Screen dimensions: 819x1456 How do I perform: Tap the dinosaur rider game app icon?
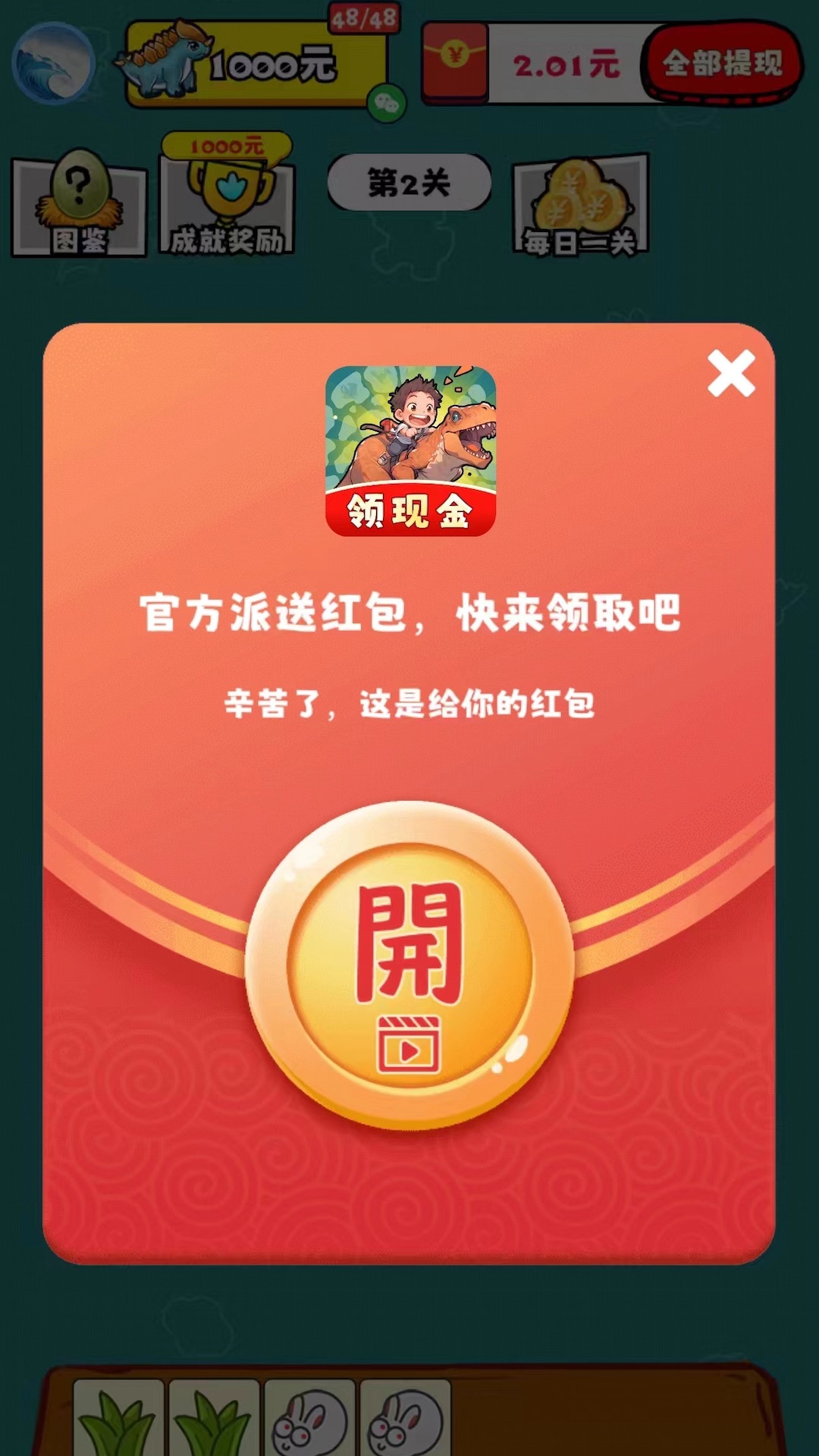409,432
